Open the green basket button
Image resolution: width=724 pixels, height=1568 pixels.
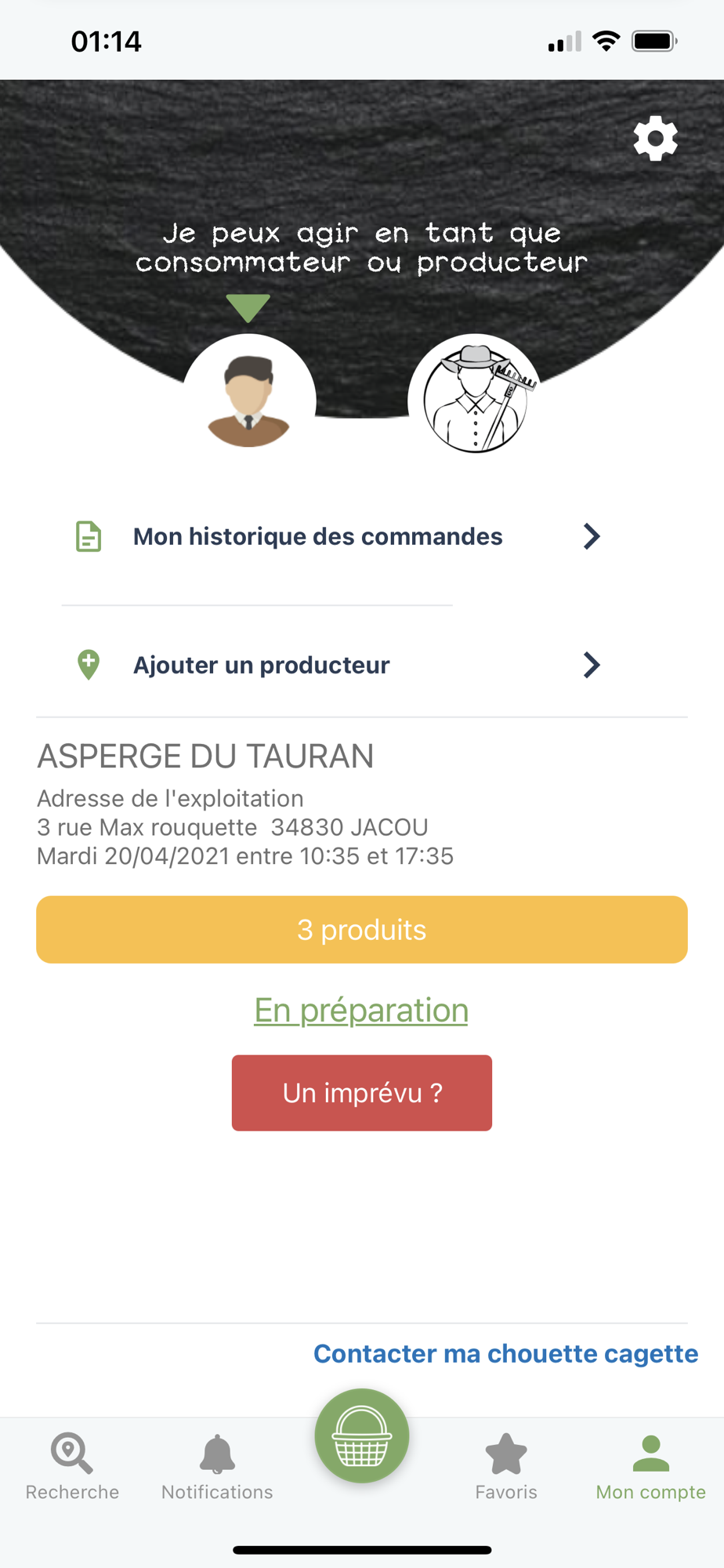point(362,1436)
